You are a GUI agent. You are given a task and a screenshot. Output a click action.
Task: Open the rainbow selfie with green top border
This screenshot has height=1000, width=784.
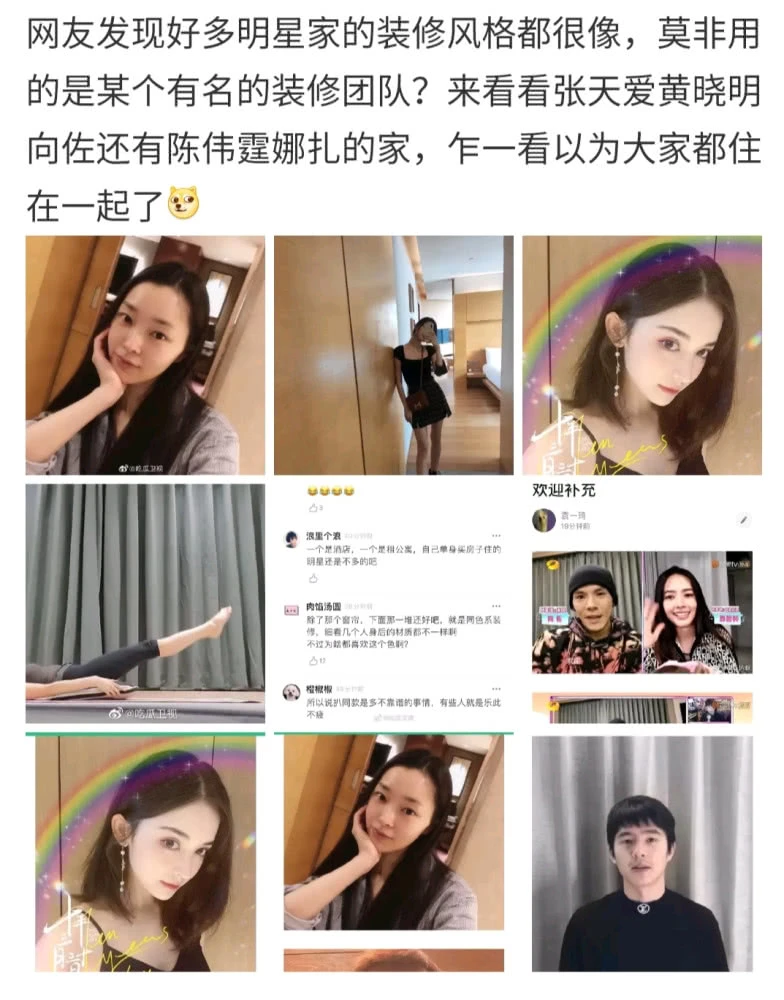point(145,853)
